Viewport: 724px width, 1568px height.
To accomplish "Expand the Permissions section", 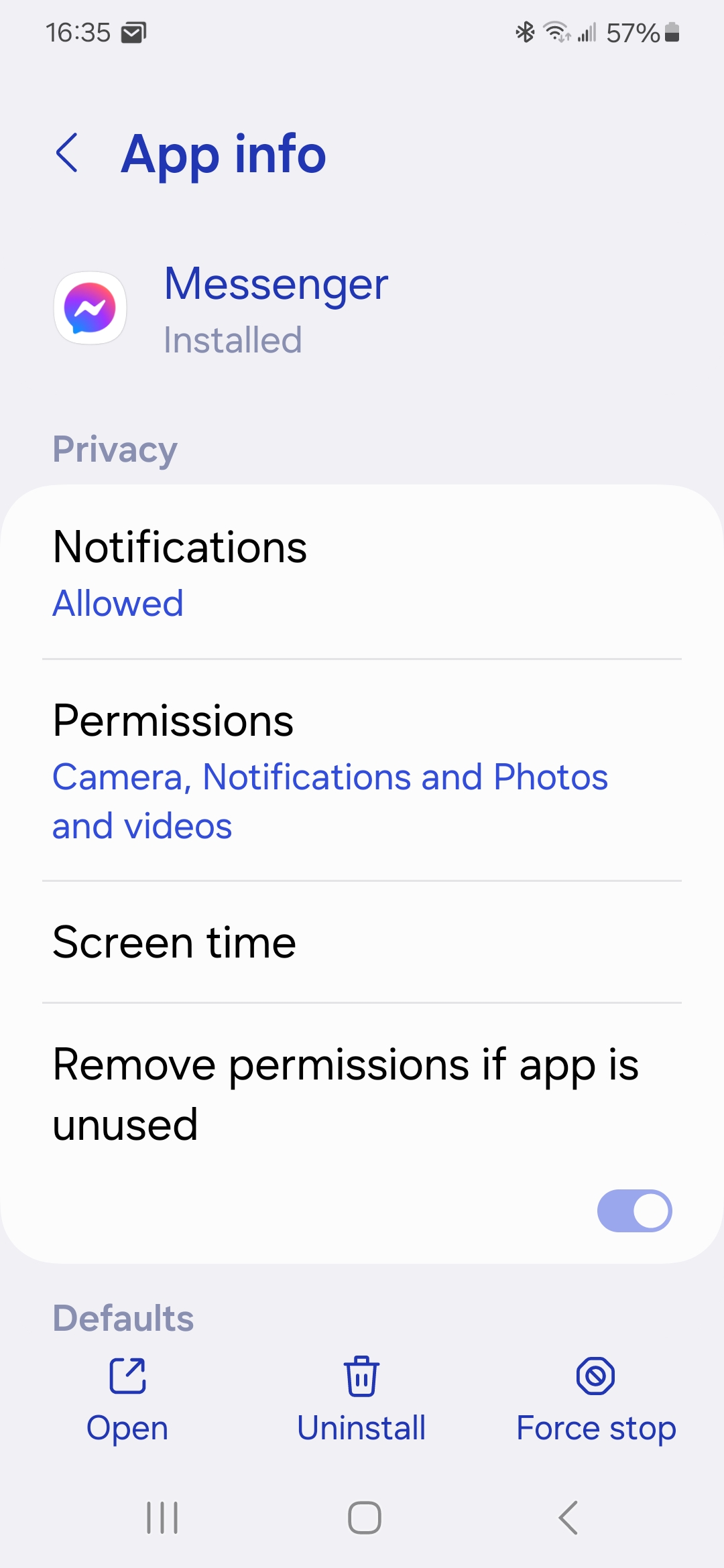I will click(x=173, y=720).
